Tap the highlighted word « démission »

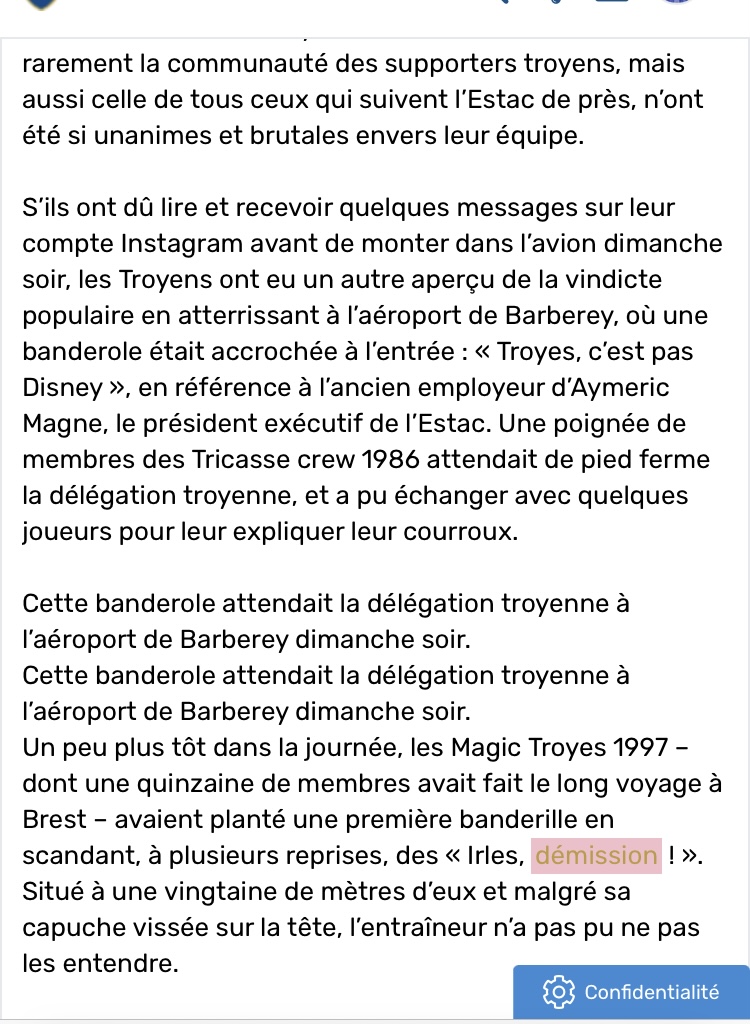click(596, 855)
